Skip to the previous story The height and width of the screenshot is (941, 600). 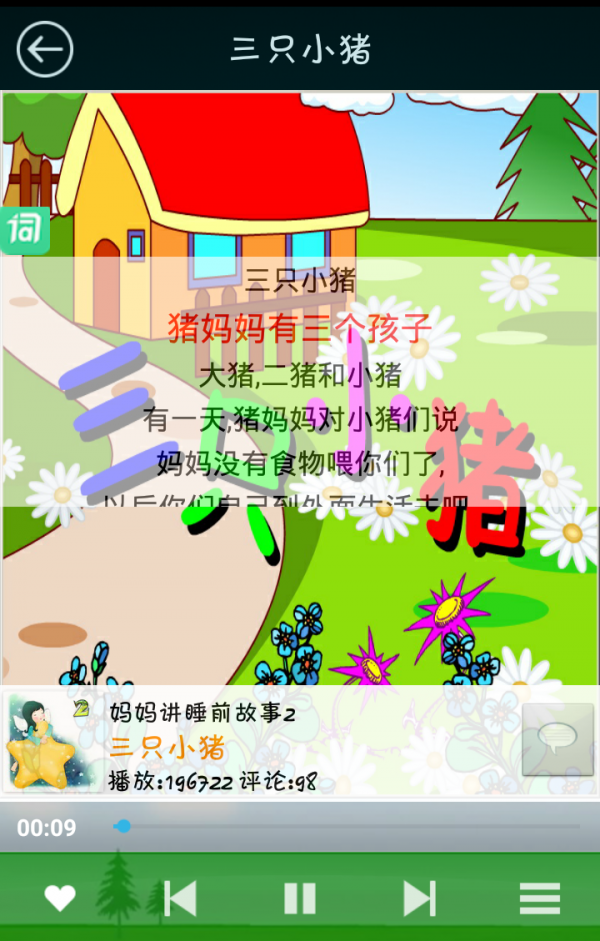click(180, 898)
